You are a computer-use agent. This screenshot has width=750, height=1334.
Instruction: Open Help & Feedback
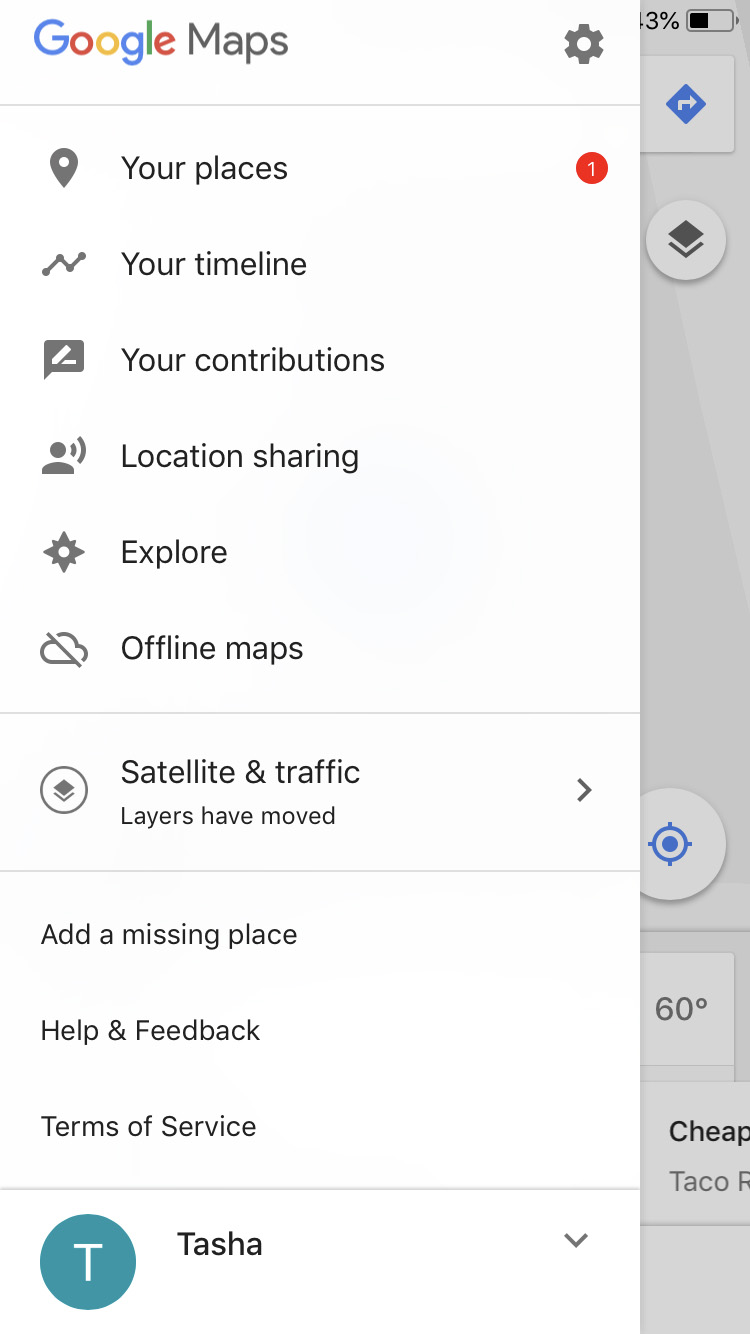[x=320, y=1031]
